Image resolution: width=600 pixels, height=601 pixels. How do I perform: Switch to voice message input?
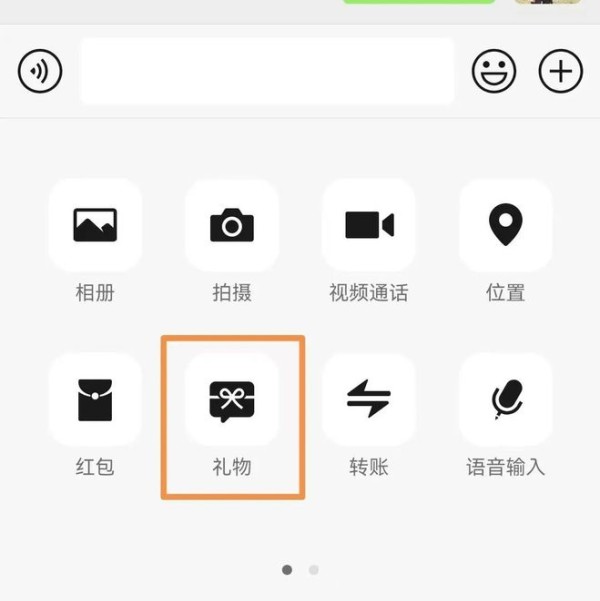pos(40,72)
